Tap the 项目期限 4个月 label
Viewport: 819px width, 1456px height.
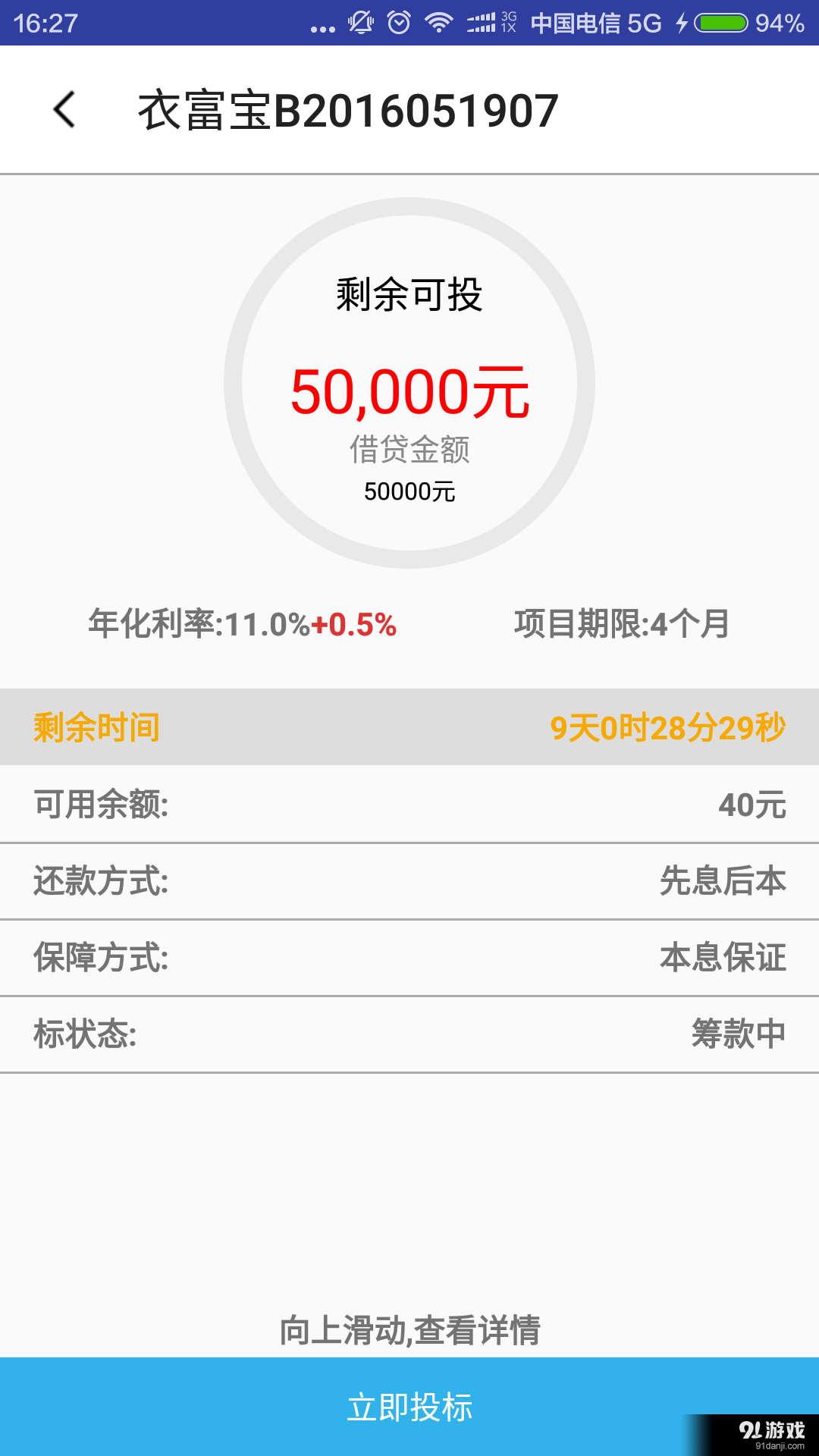pyautogui.click(x=622, y=624)
